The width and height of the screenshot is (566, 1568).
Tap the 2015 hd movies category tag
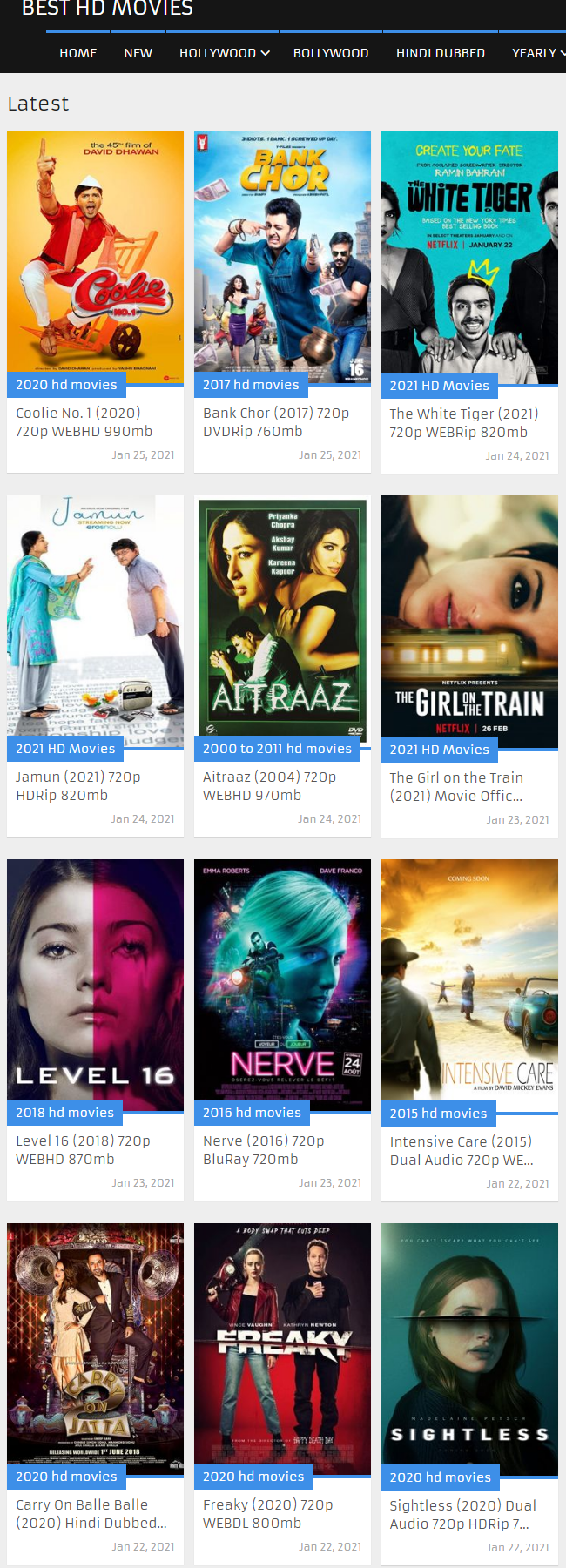coord(438,1114)
